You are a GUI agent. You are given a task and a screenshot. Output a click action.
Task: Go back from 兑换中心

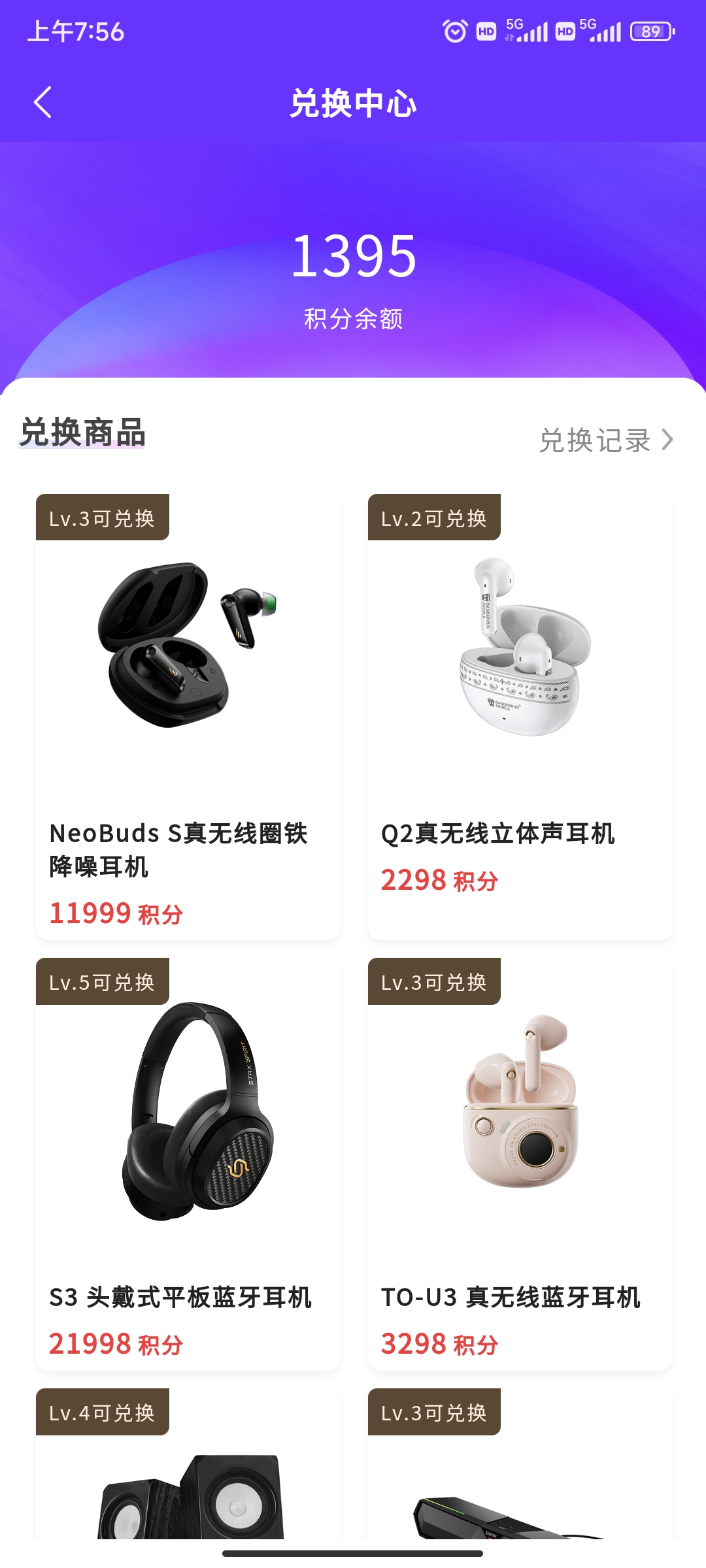tap(43, 103)
